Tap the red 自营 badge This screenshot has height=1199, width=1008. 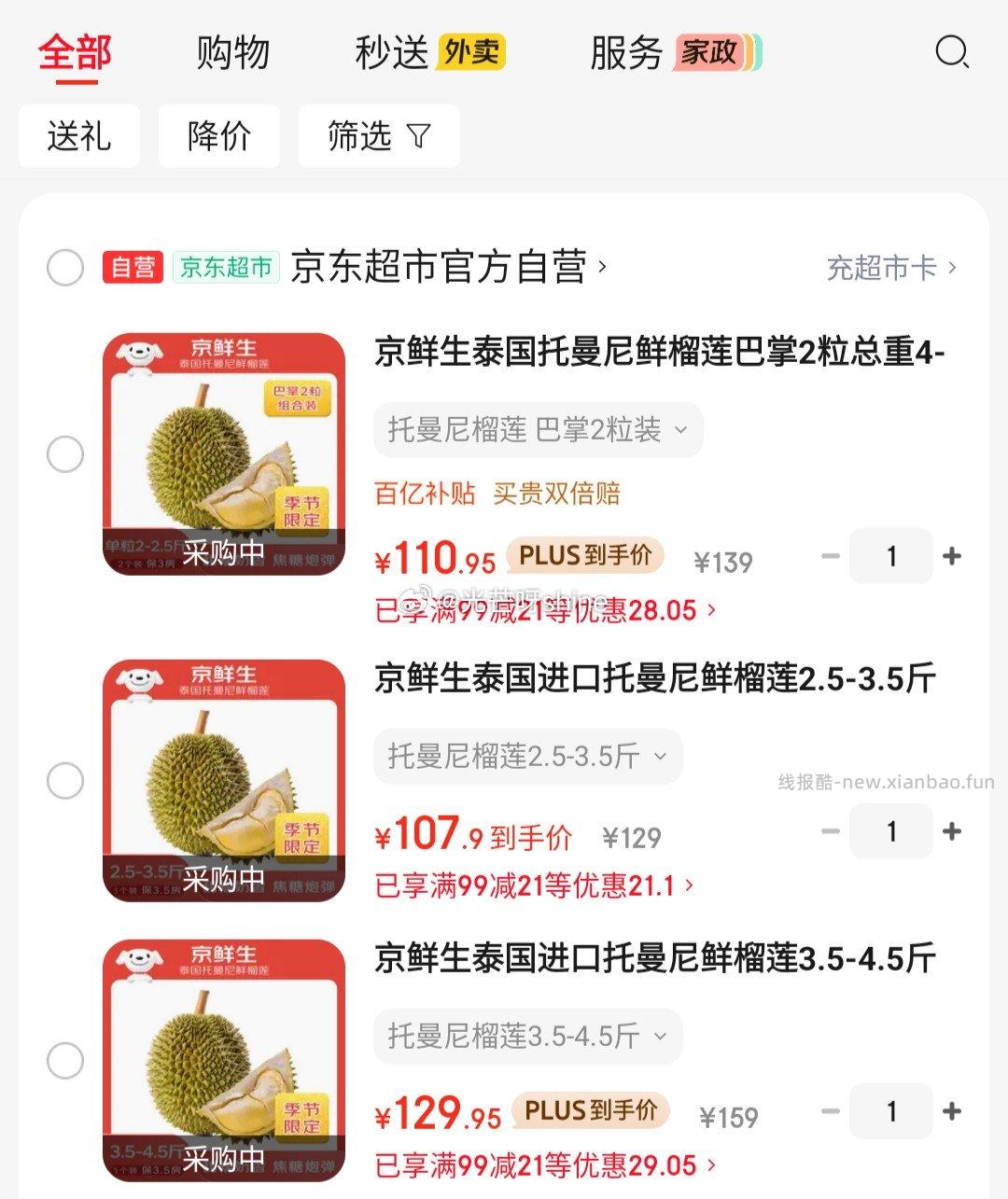coord(133,266)
